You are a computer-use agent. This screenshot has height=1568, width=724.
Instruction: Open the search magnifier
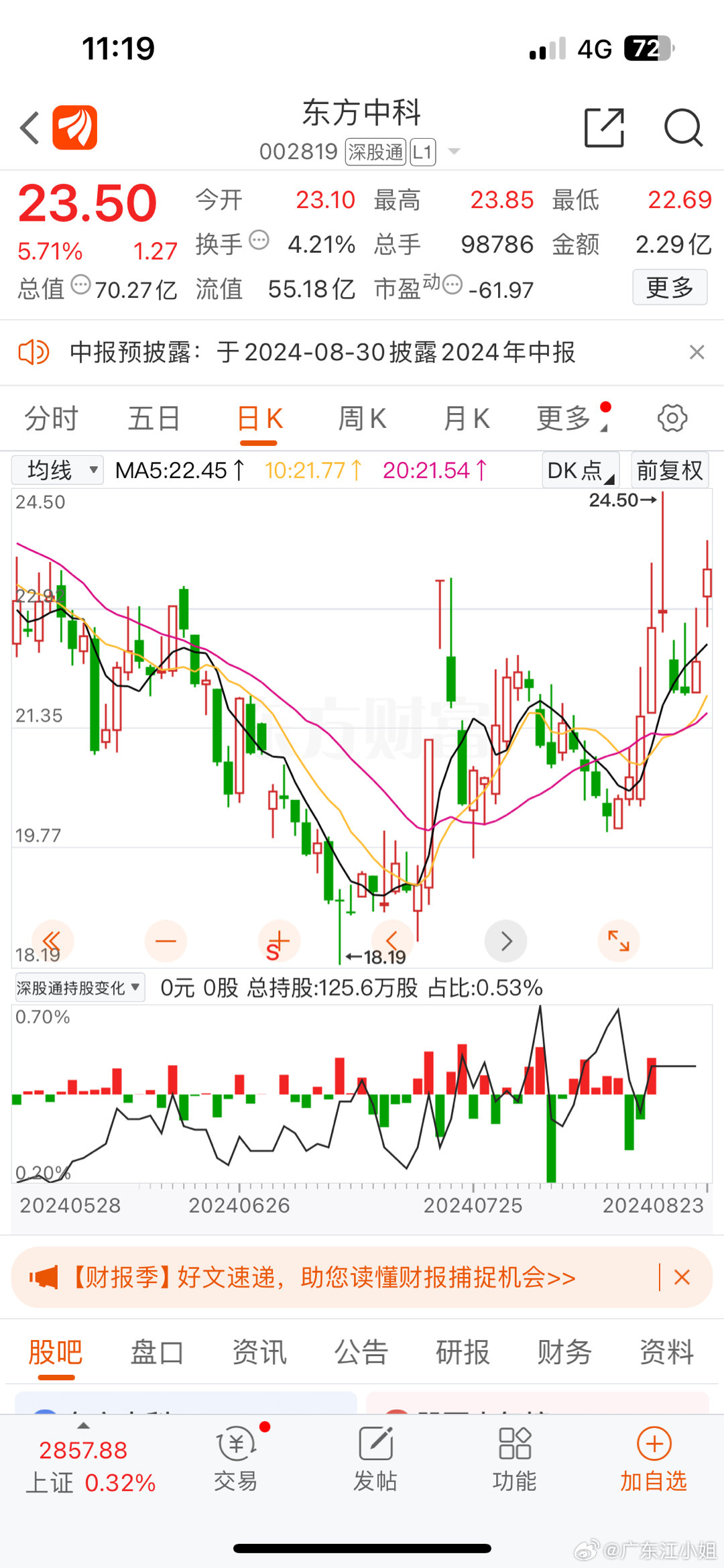682,127
